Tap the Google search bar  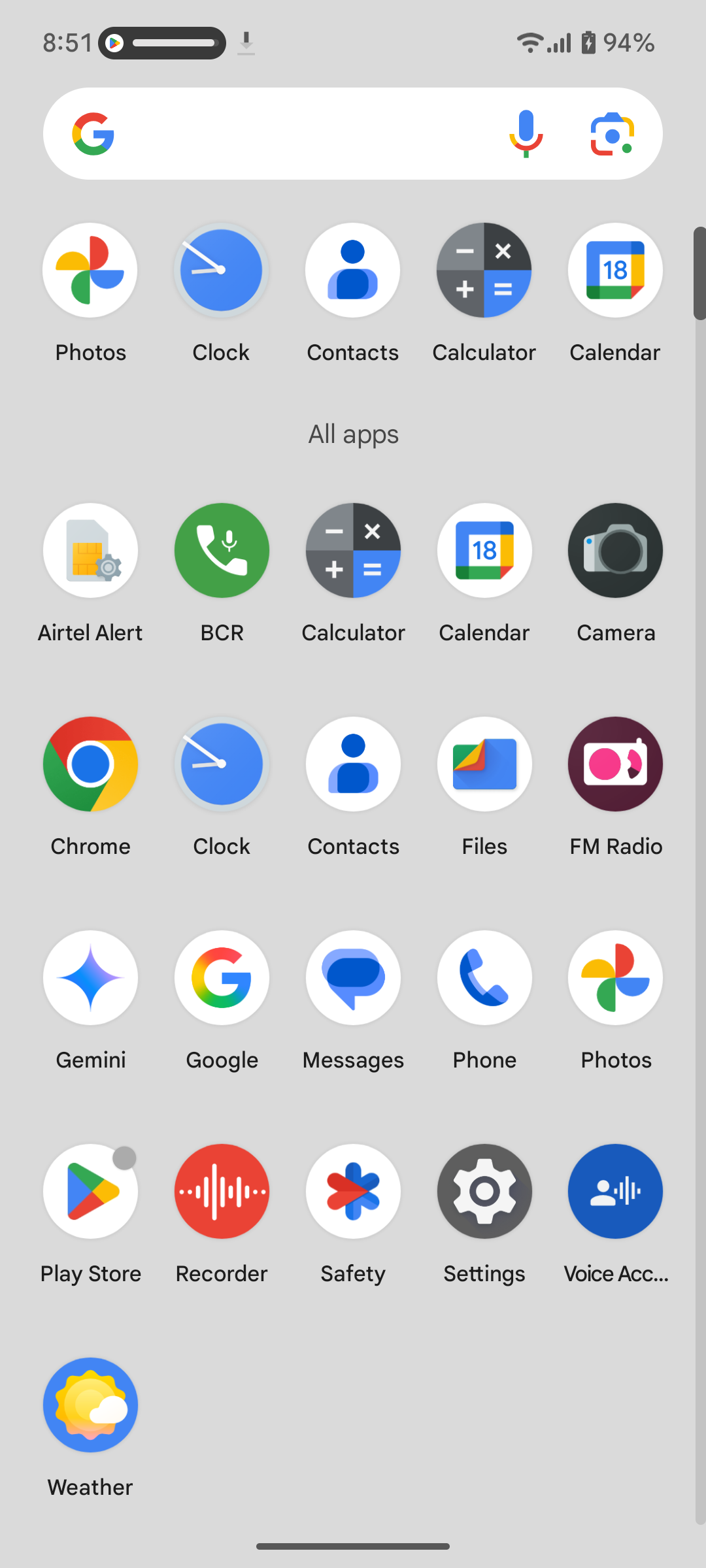pyautogui.click(x=301, y=134)
